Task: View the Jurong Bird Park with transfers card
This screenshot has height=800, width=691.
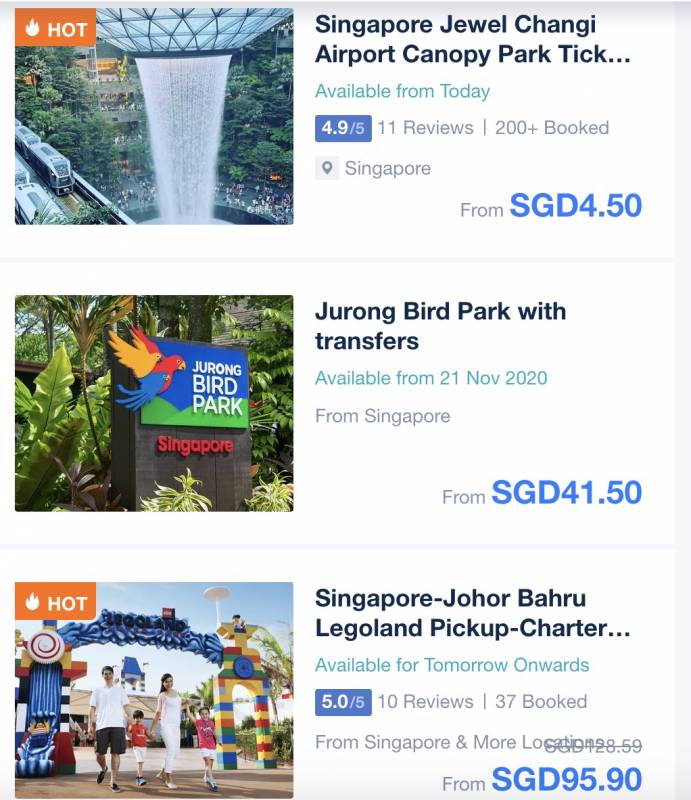Action: coord(440,326)
